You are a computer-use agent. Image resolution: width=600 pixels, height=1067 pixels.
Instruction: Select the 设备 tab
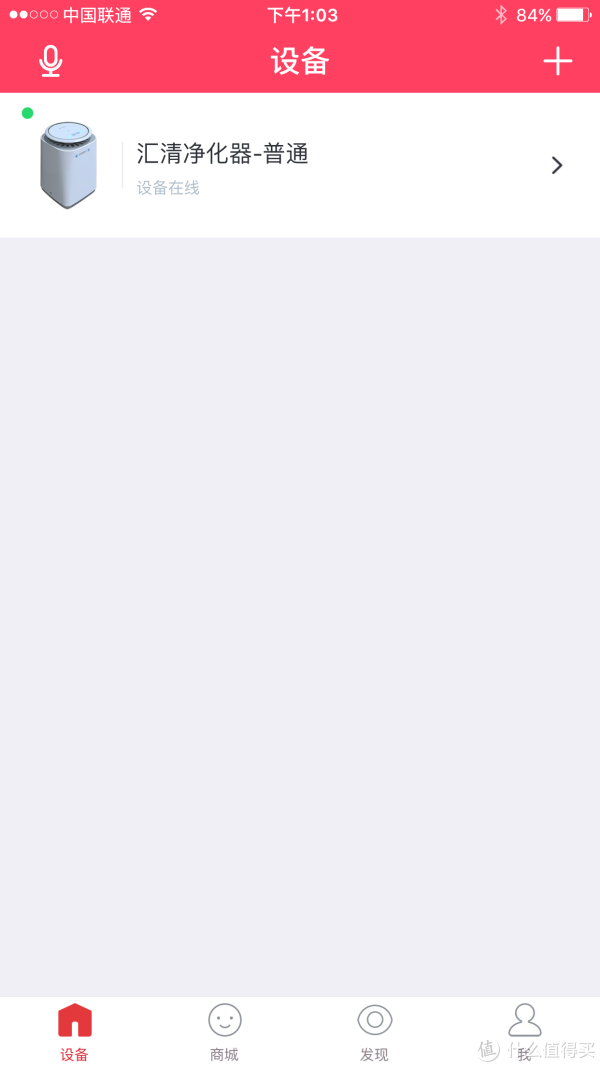75,1032
